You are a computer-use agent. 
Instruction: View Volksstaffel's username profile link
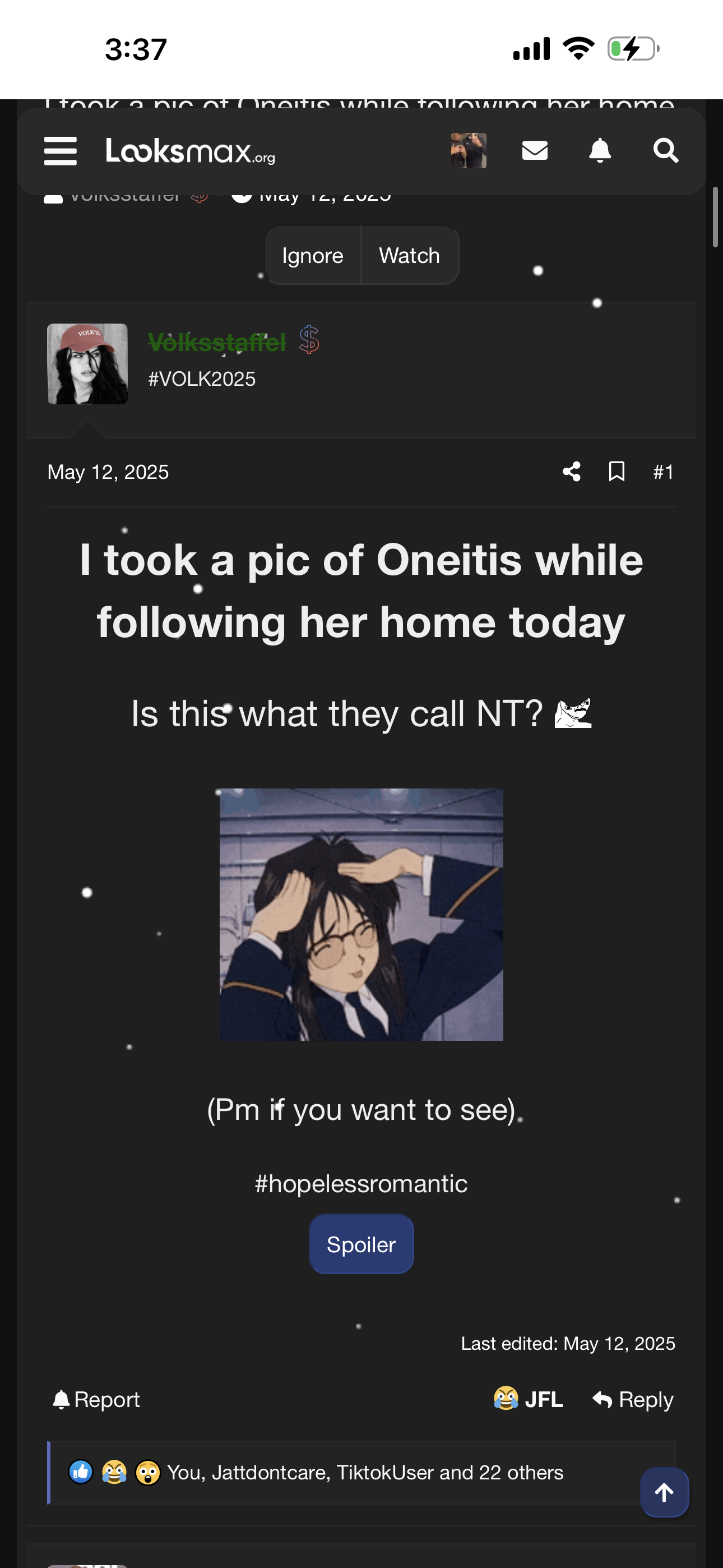(x=217, y=343)
